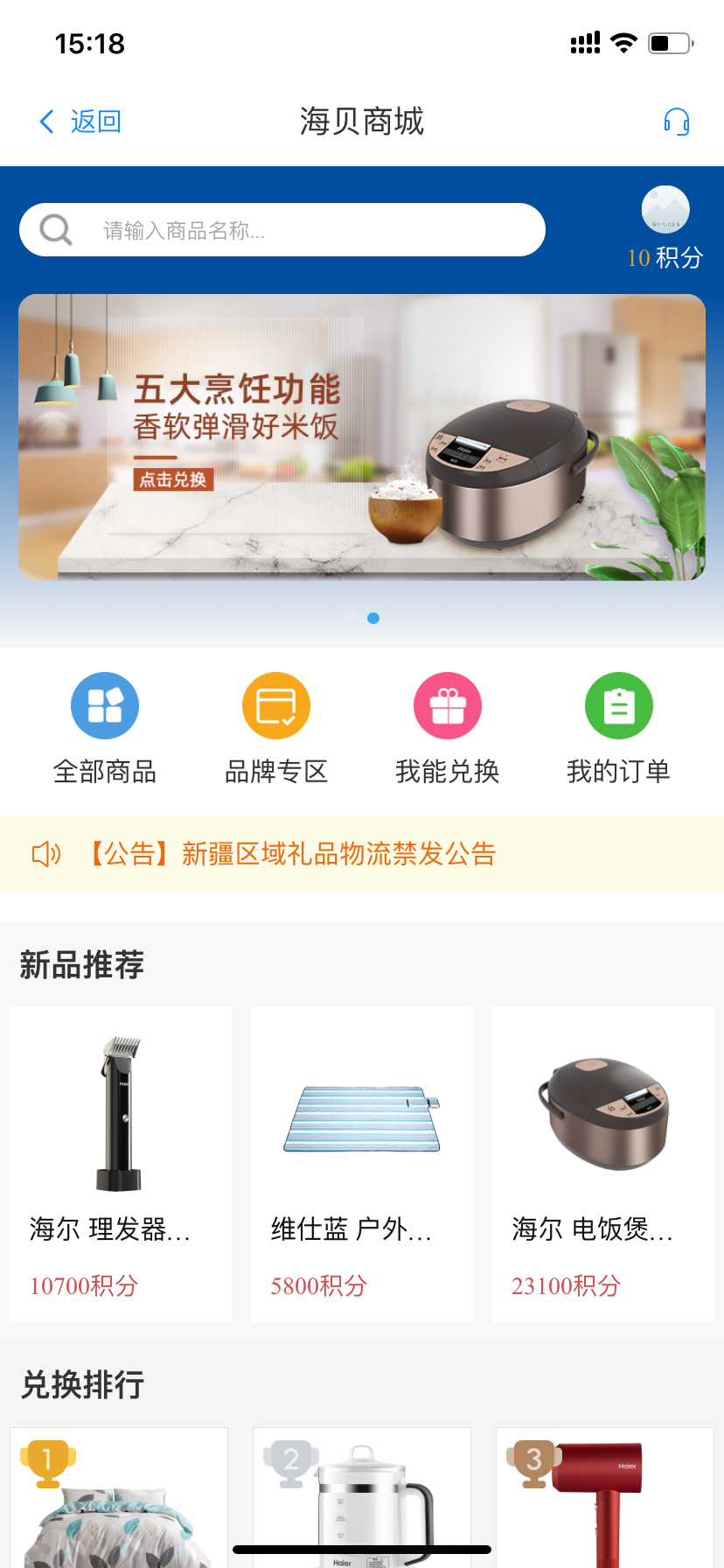Open 全部商品 (All Products) icon
Viewport: 724px width, 1568px height.
coord(105,705)
